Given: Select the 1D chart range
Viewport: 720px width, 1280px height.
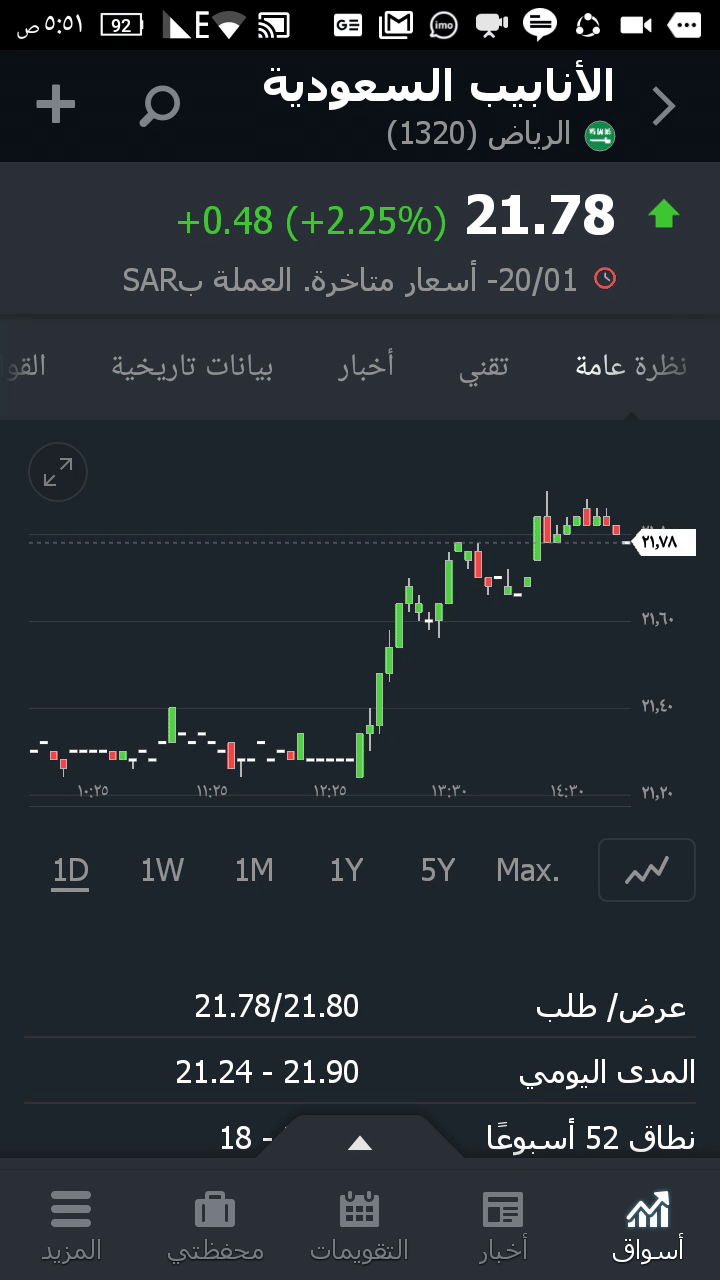Looking at the screenshot, I should coord(71,871).
